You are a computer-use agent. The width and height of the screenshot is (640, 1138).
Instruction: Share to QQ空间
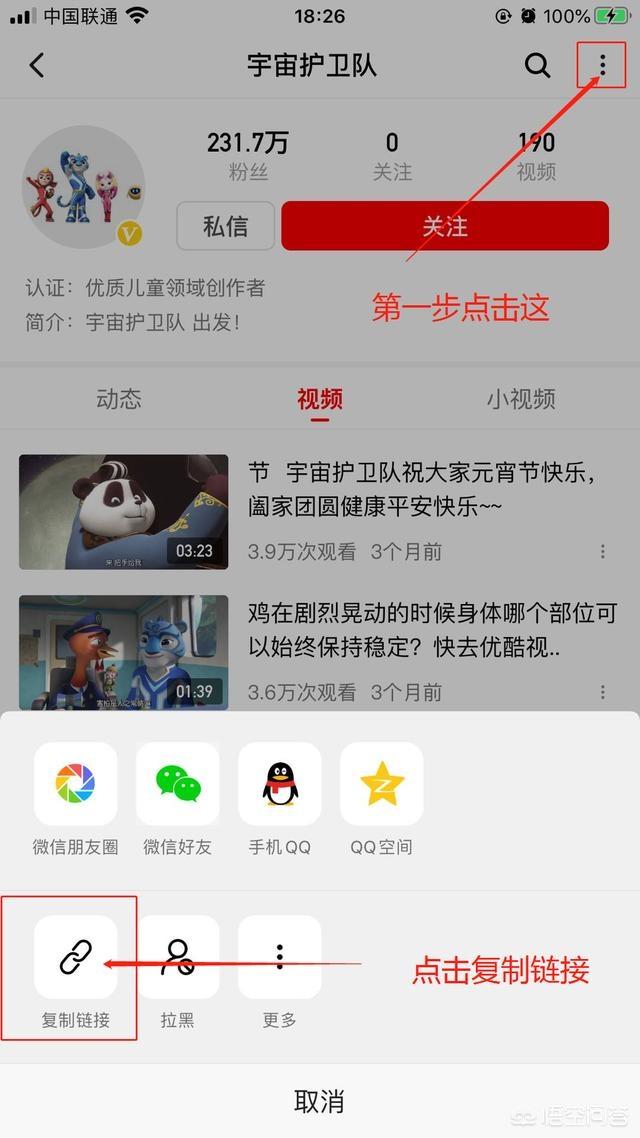pos(382,784)
